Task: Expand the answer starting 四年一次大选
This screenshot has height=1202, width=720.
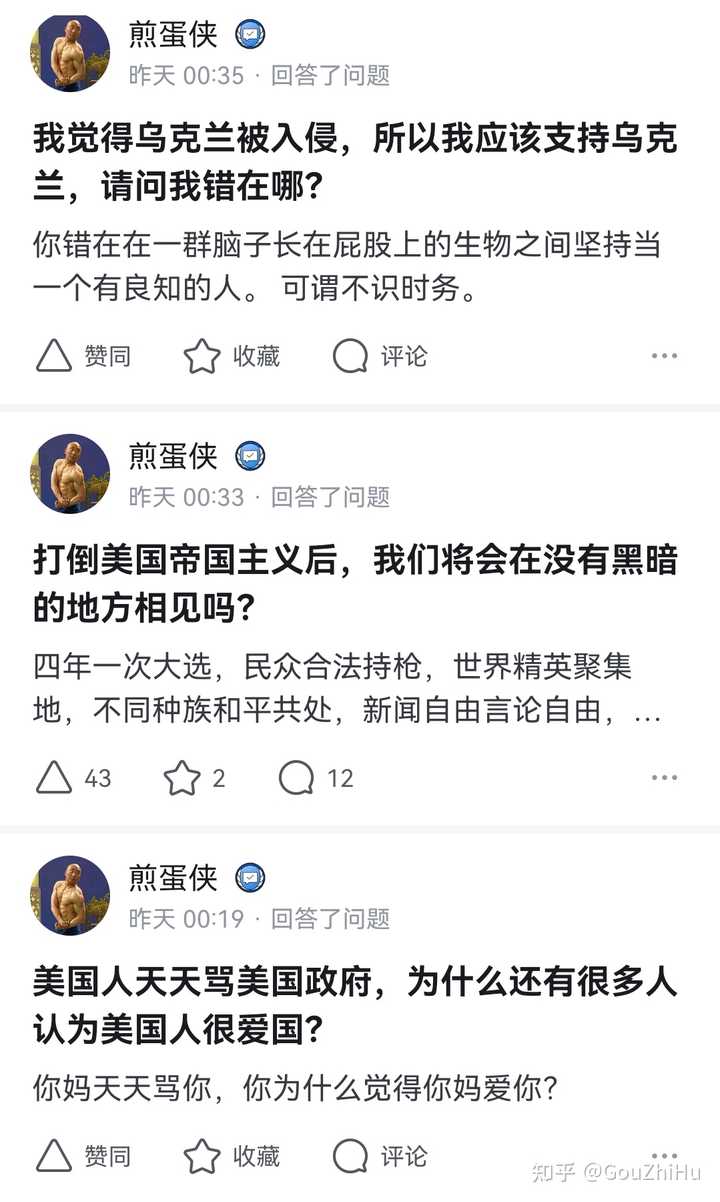Action: coord(348,688)
